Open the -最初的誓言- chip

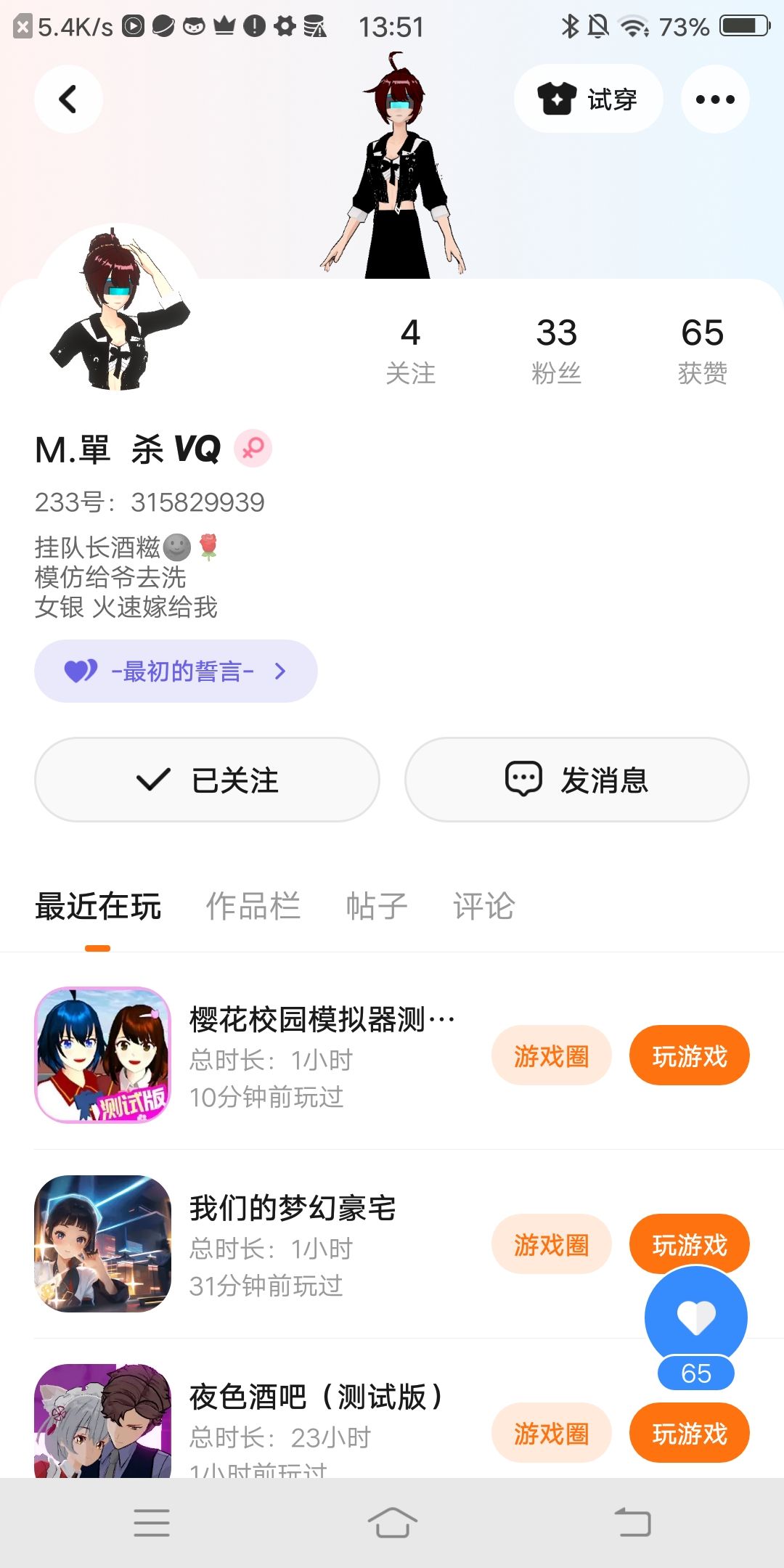coord(176,671)
